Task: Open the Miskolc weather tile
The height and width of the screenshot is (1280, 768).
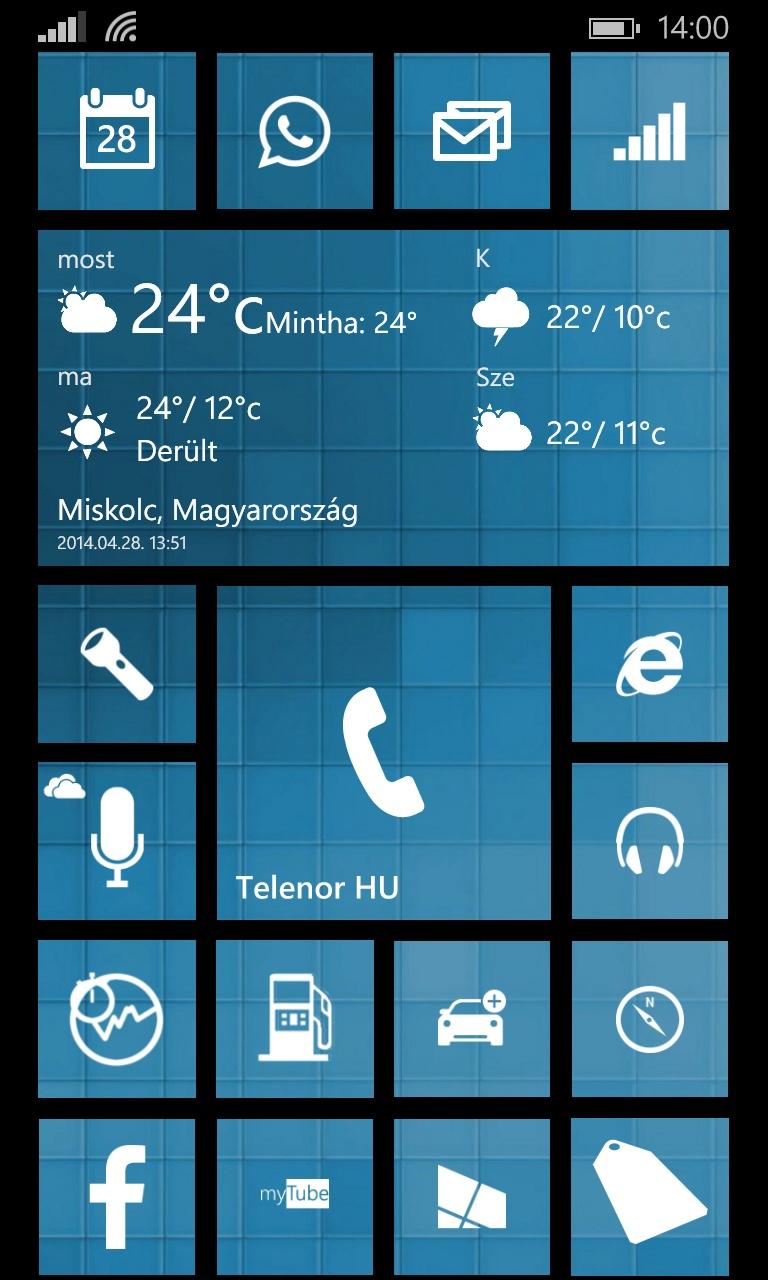Action: (383, 397)
